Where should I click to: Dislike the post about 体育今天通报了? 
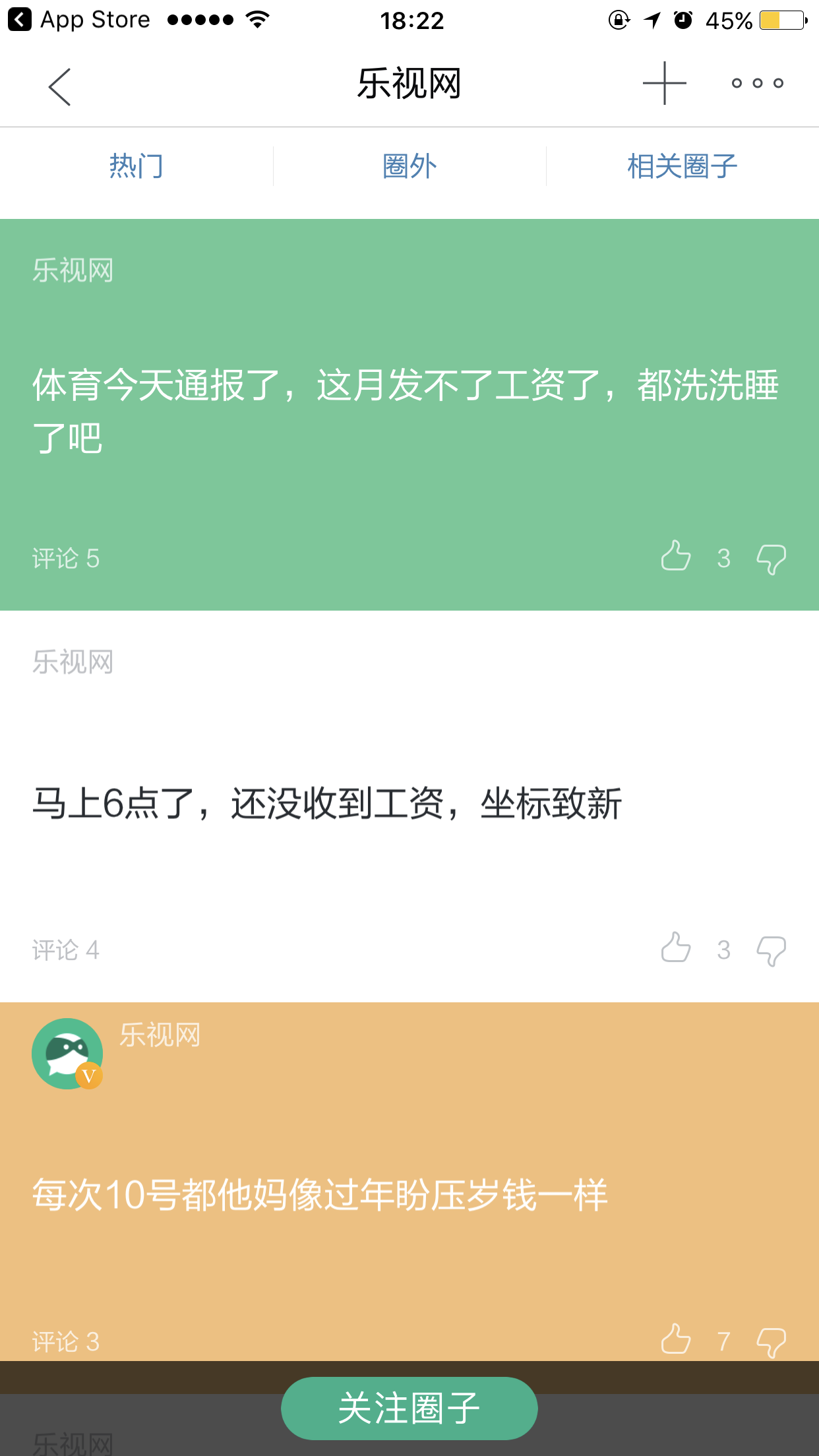point(771,559)
